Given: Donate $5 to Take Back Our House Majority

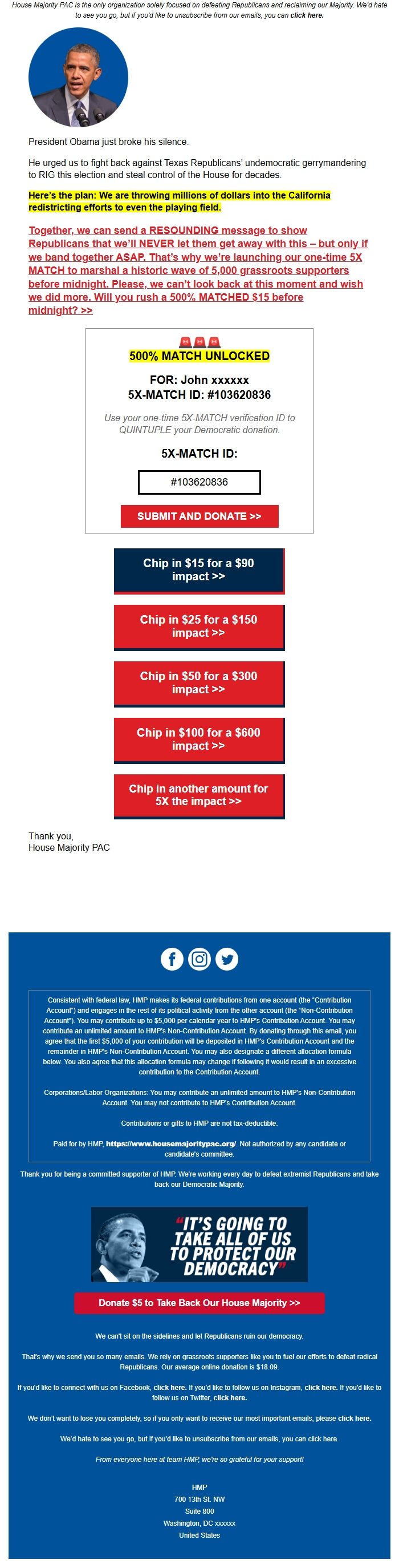Looking at the screenshot, I should click(199, 1303).
